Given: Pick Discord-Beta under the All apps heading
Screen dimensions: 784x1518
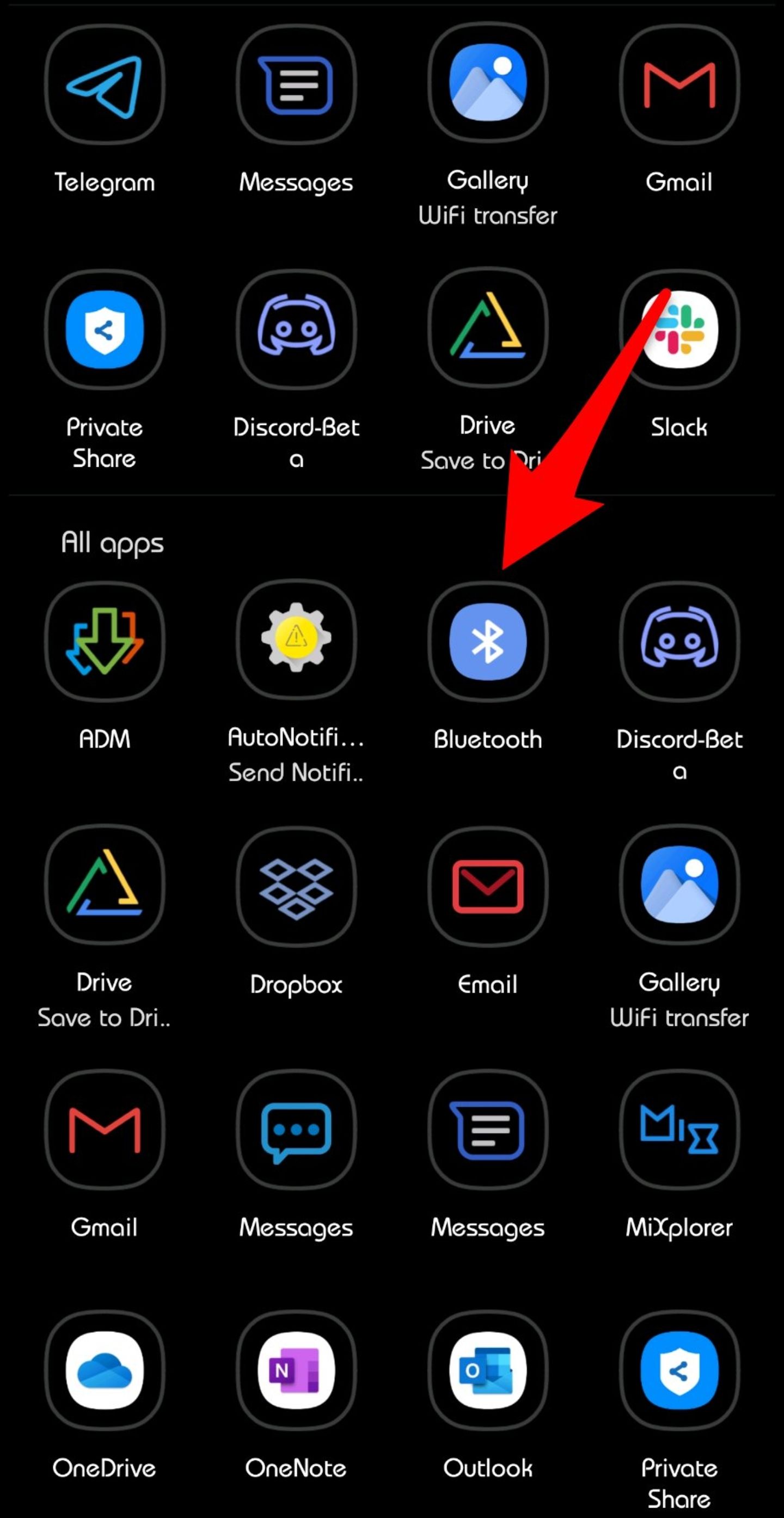Looking at the screenshot, I should (679, 641).
